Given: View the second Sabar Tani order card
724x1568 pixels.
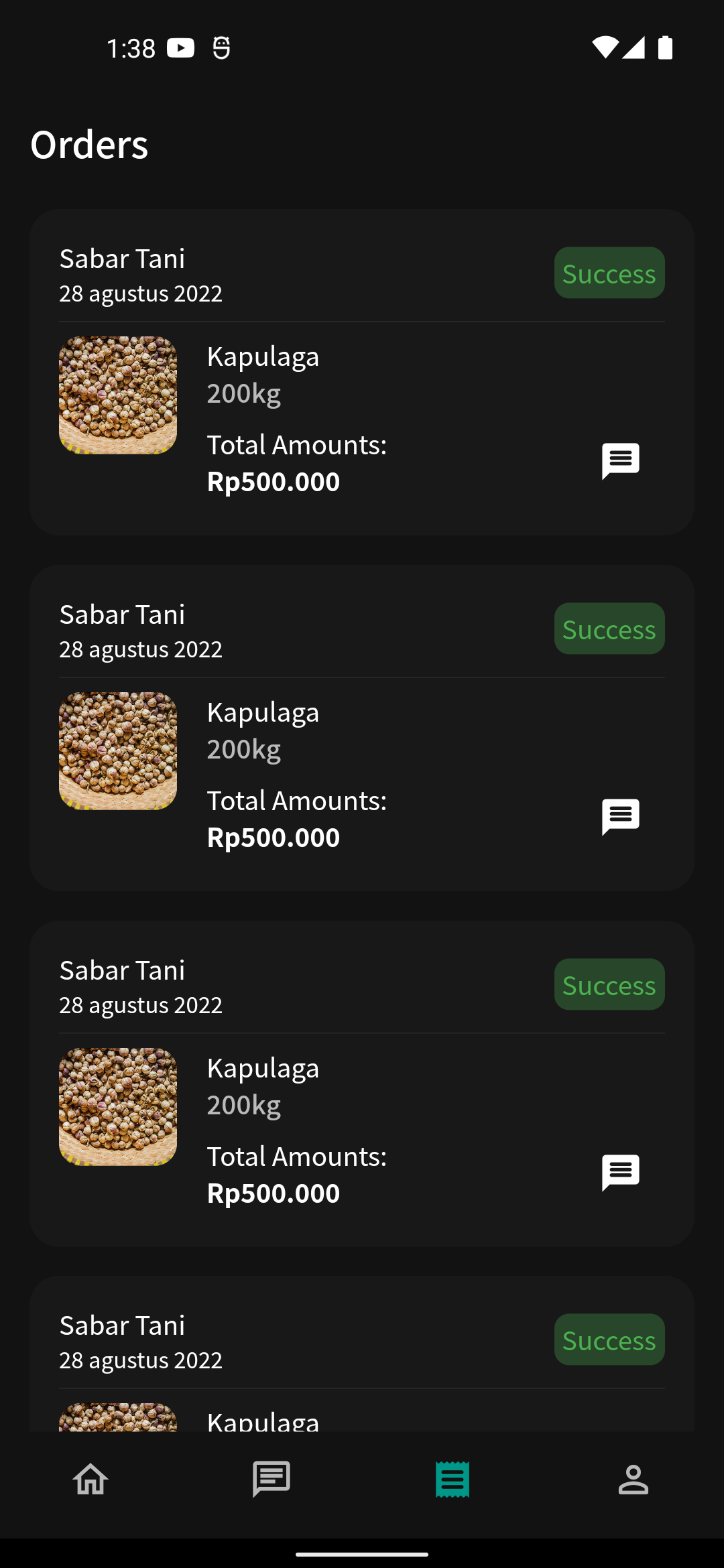Looking at the screenshot, I should 362,728.
